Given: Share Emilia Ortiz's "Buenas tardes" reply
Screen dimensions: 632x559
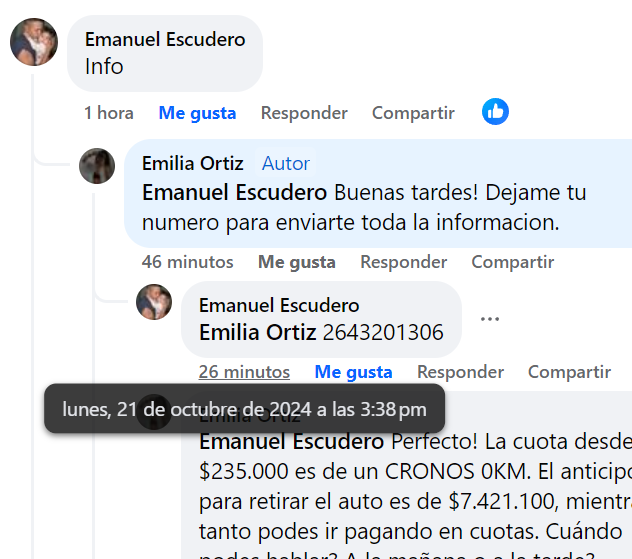Looking at the screenshot, I should [x=512, y=262].
